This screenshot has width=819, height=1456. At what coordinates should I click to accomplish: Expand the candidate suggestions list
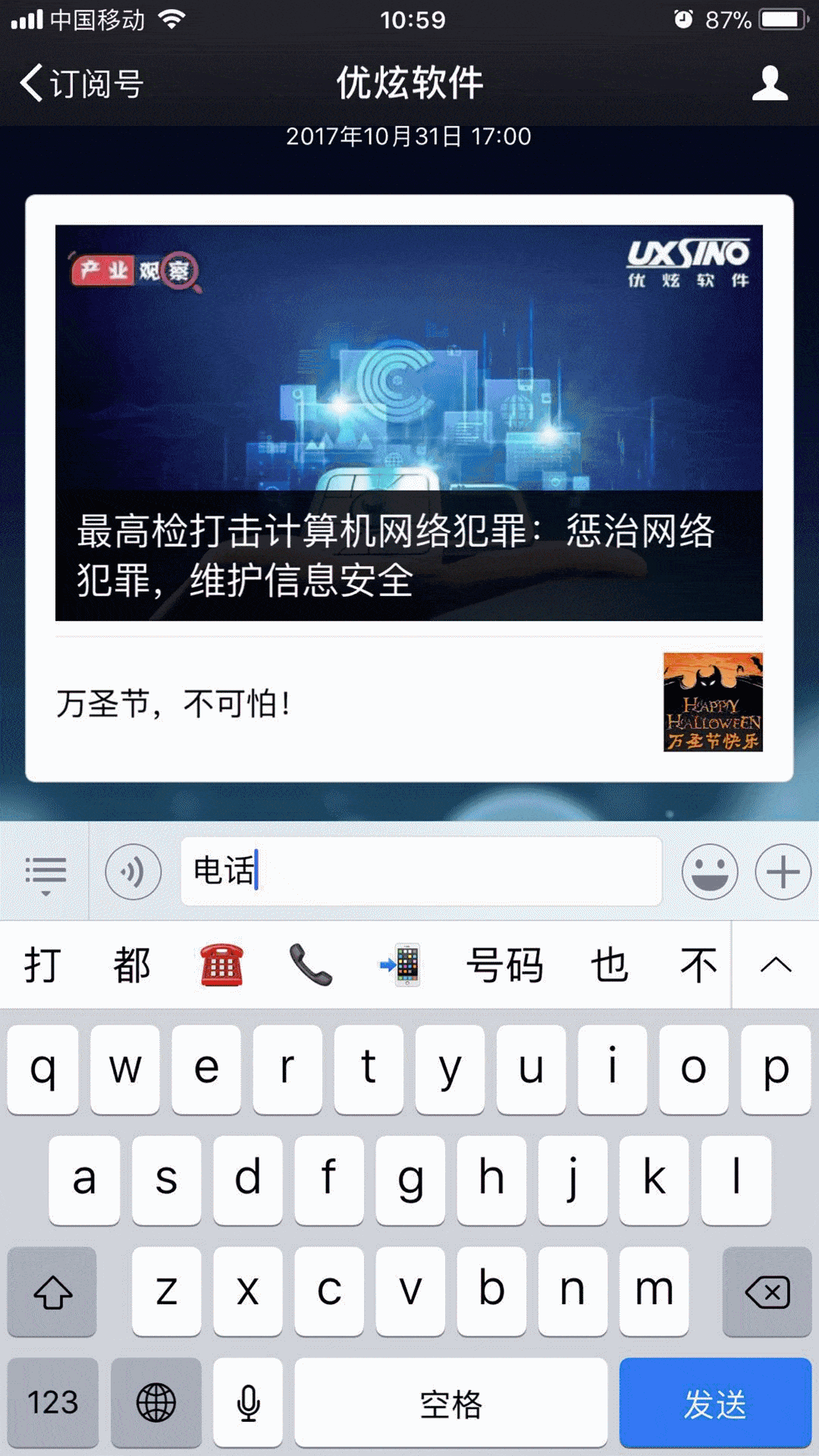(775, 965)
